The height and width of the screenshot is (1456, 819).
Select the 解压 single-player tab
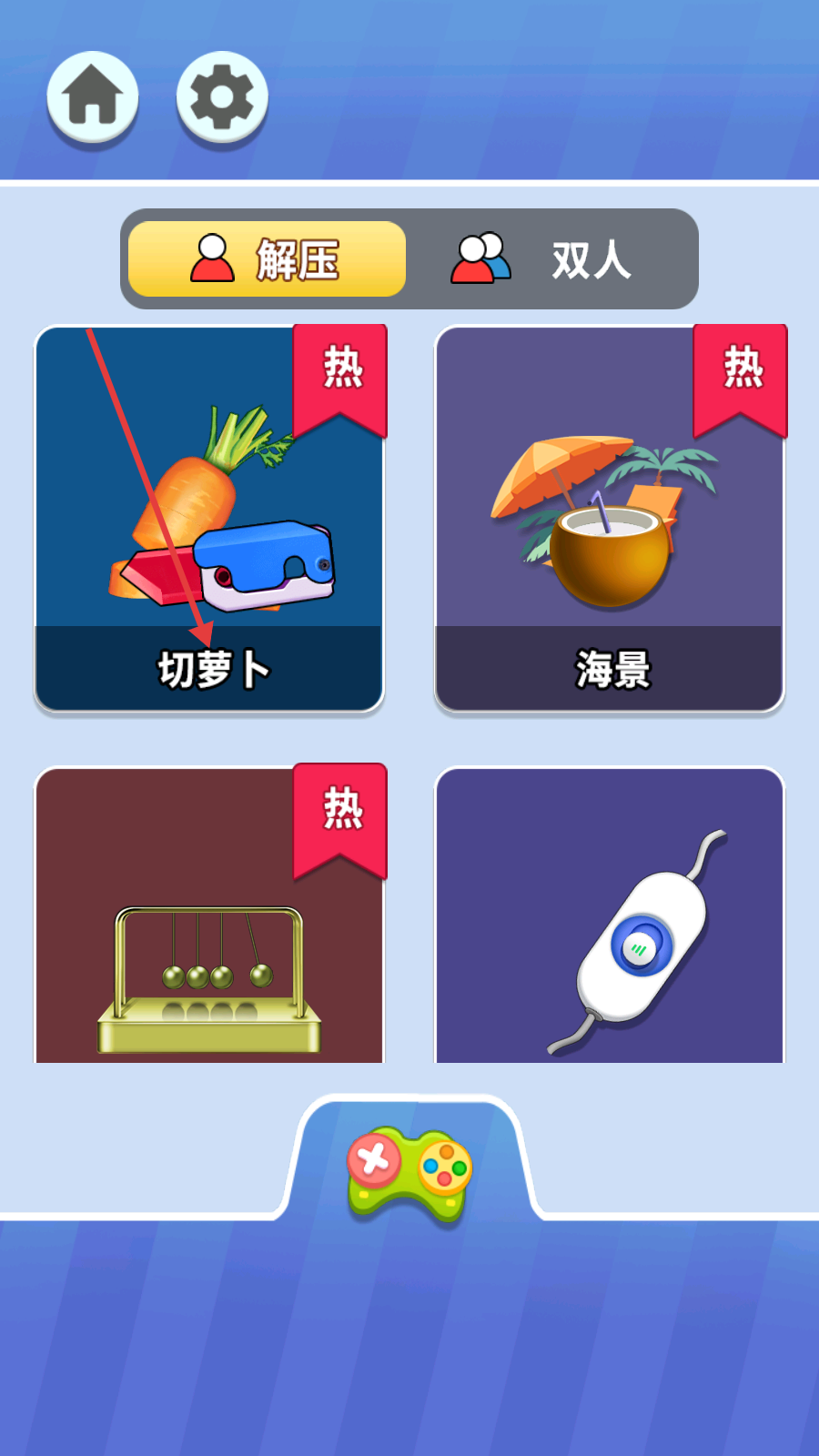(267, 259)
